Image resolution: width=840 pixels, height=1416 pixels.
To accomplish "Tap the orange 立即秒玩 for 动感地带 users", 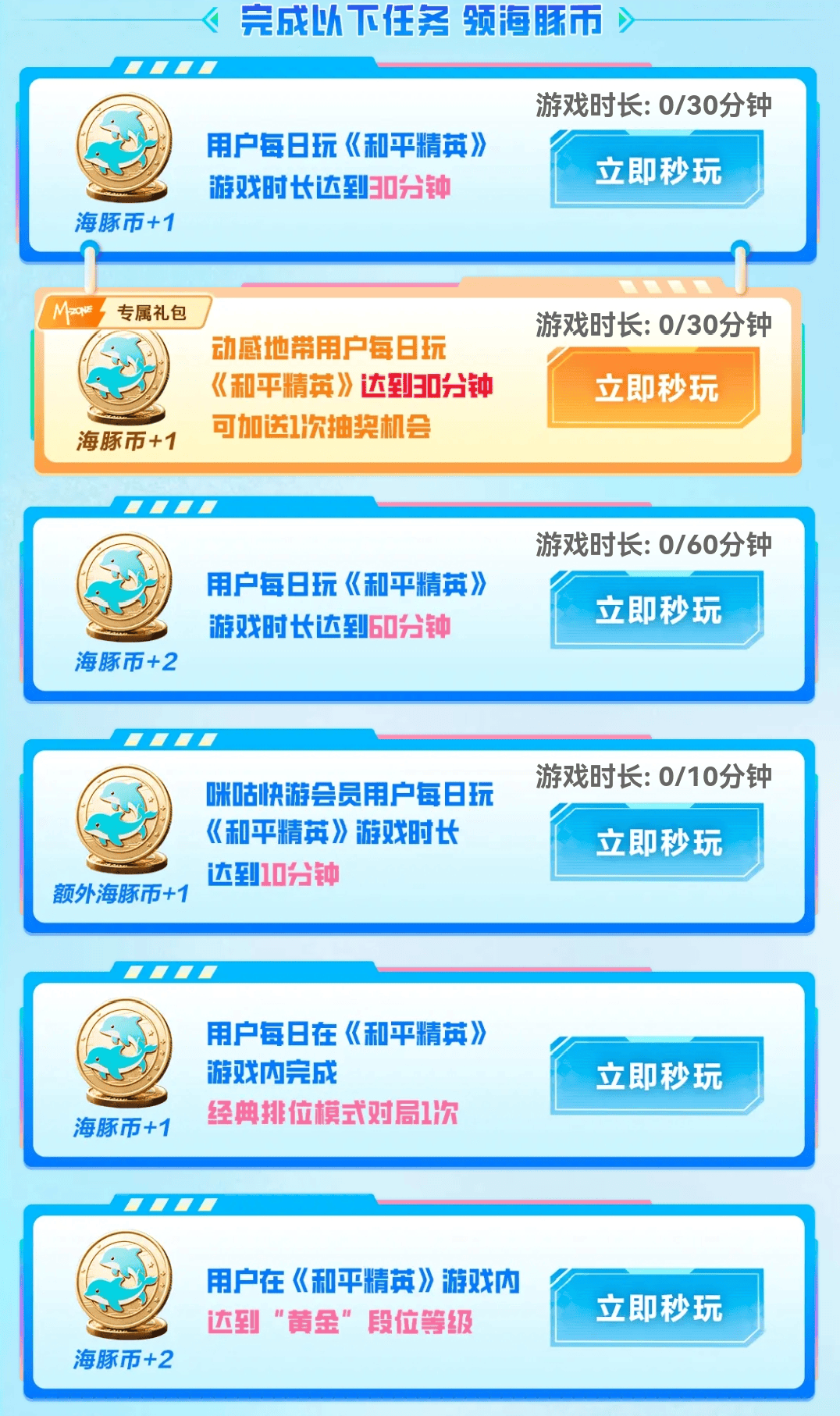I will click(655, 388).
